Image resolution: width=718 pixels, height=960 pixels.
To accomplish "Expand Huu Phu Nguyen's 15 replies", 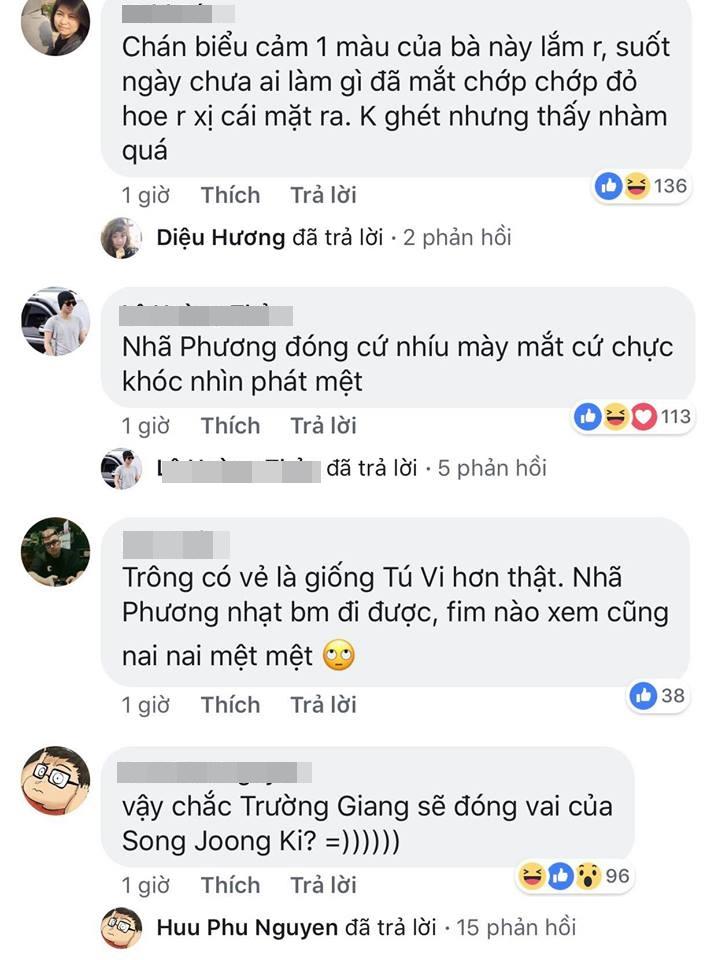I will [x=366, y=927].
